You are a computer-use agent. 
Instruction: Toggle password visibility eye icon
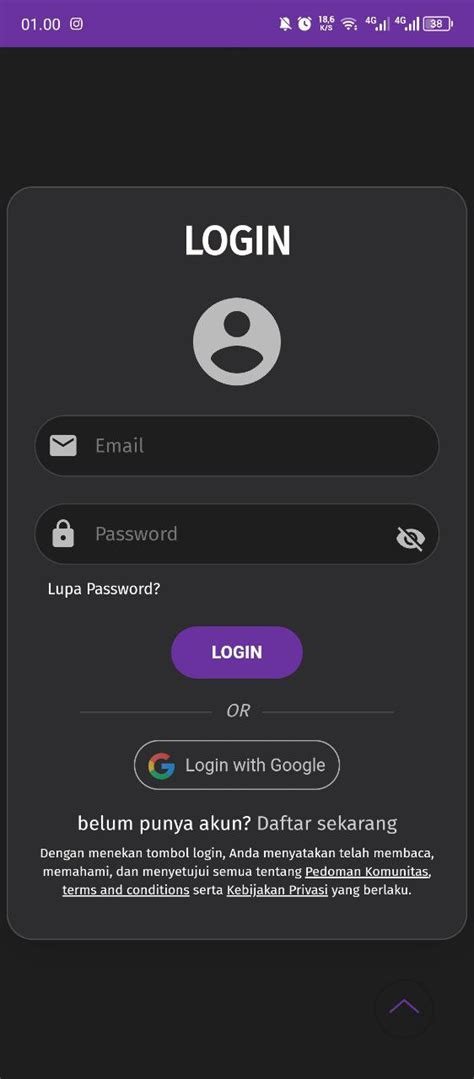411,538
